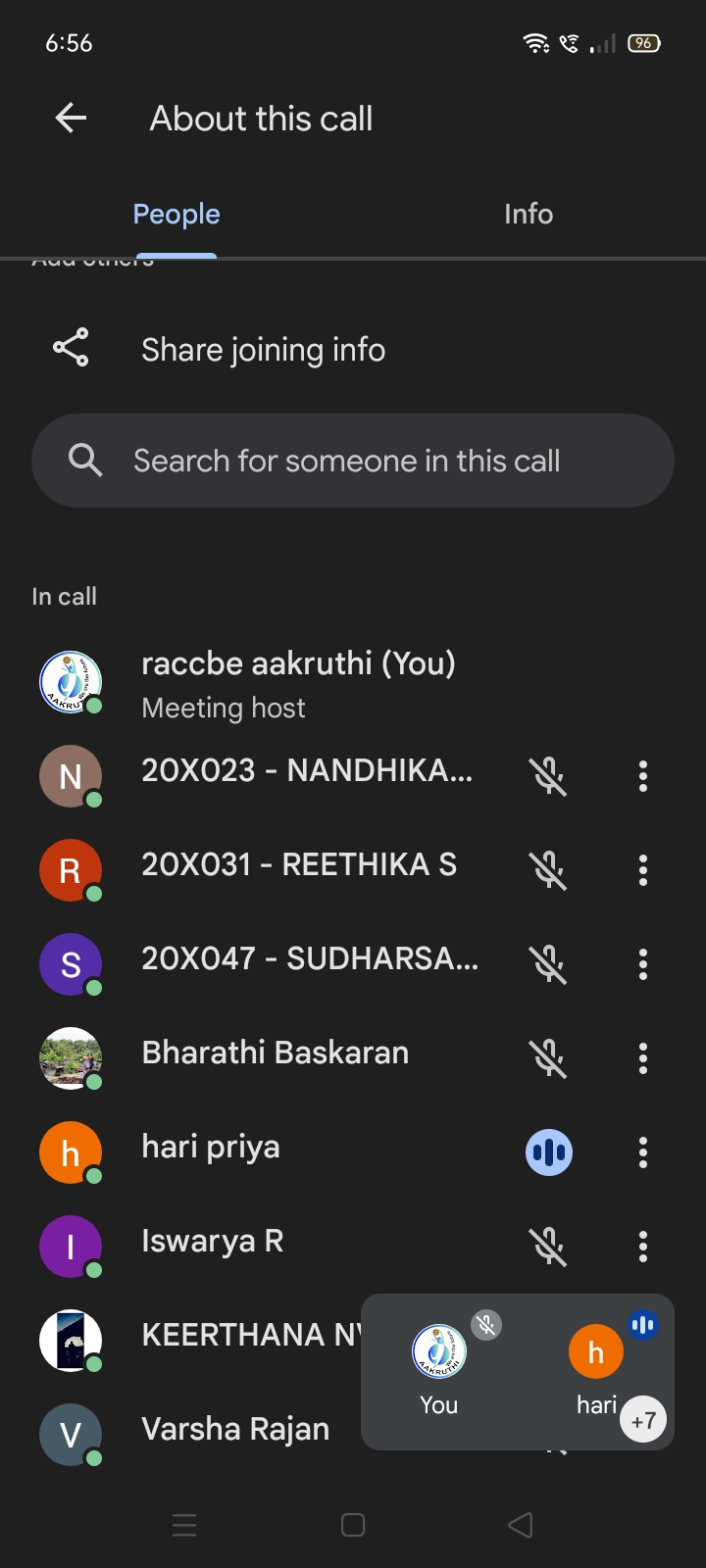The width and height of the screenshot is (706, 1568).
Task: Mute hari priya's active microphone
Action: pos(549,1152)
